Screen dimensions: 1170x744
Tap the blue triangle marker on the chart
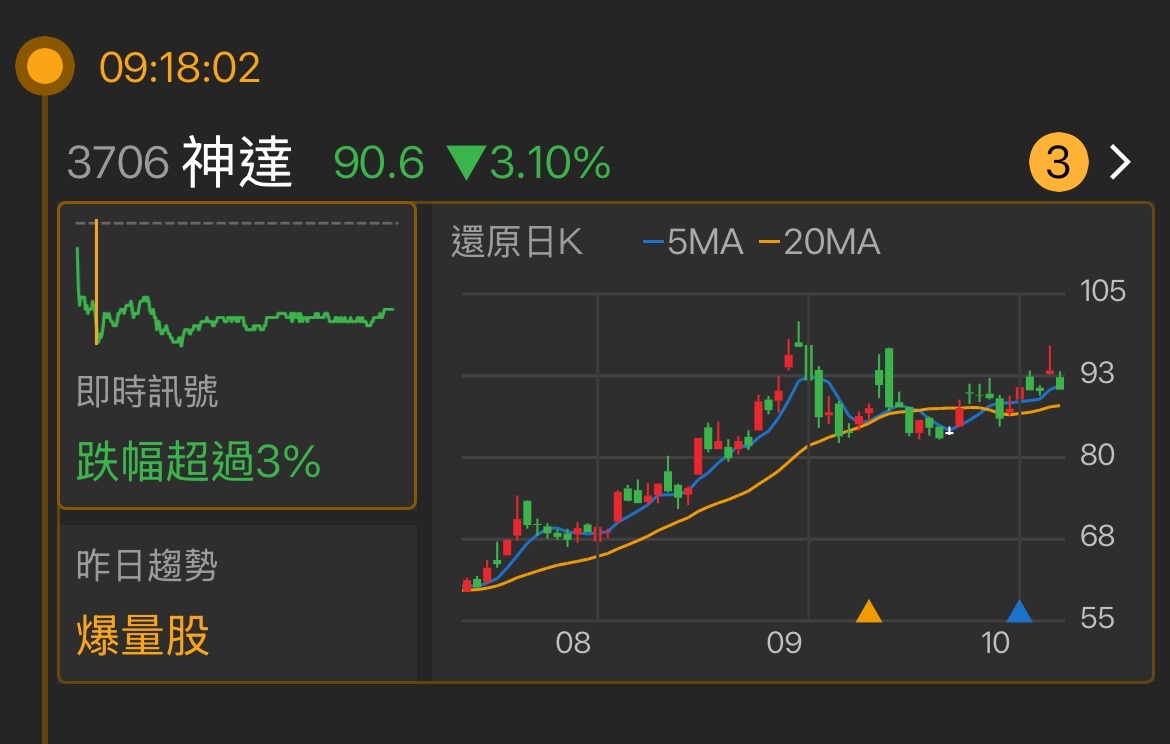[x=1019, y=611]
